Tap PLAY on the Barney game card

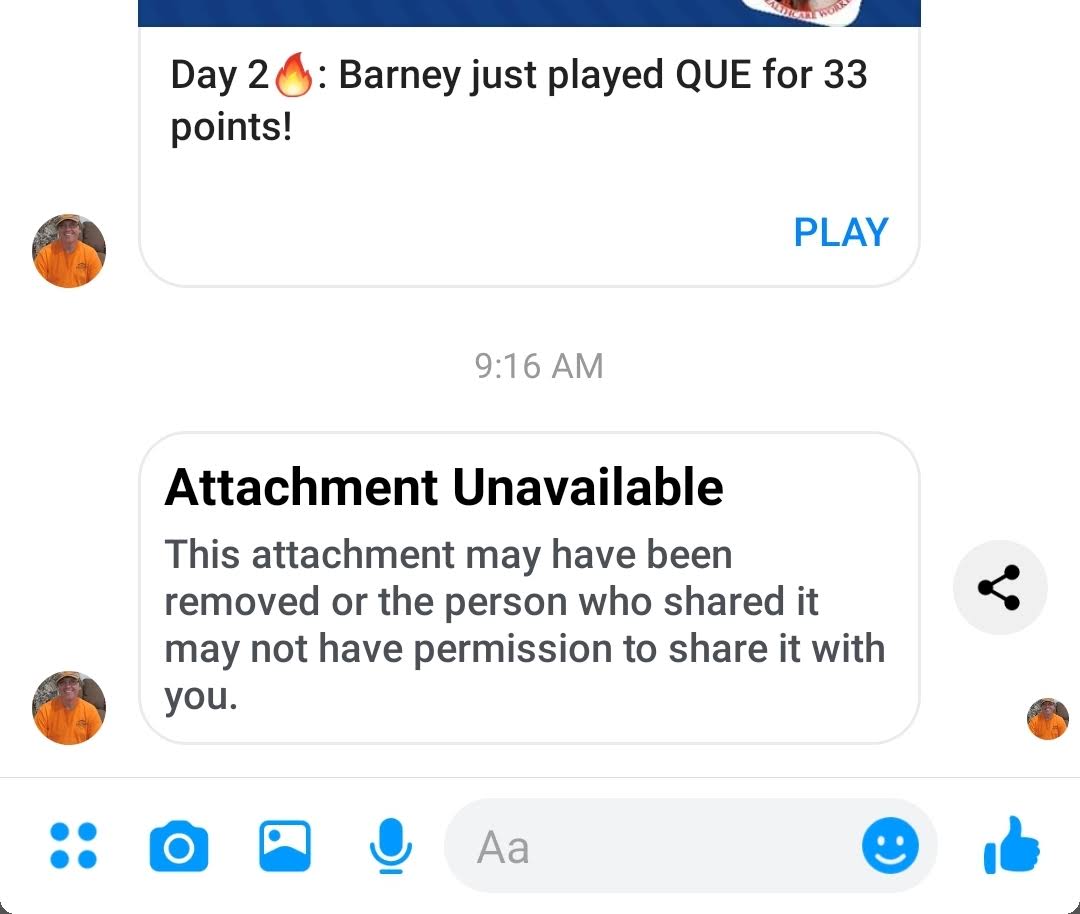[x=840, y=232]
